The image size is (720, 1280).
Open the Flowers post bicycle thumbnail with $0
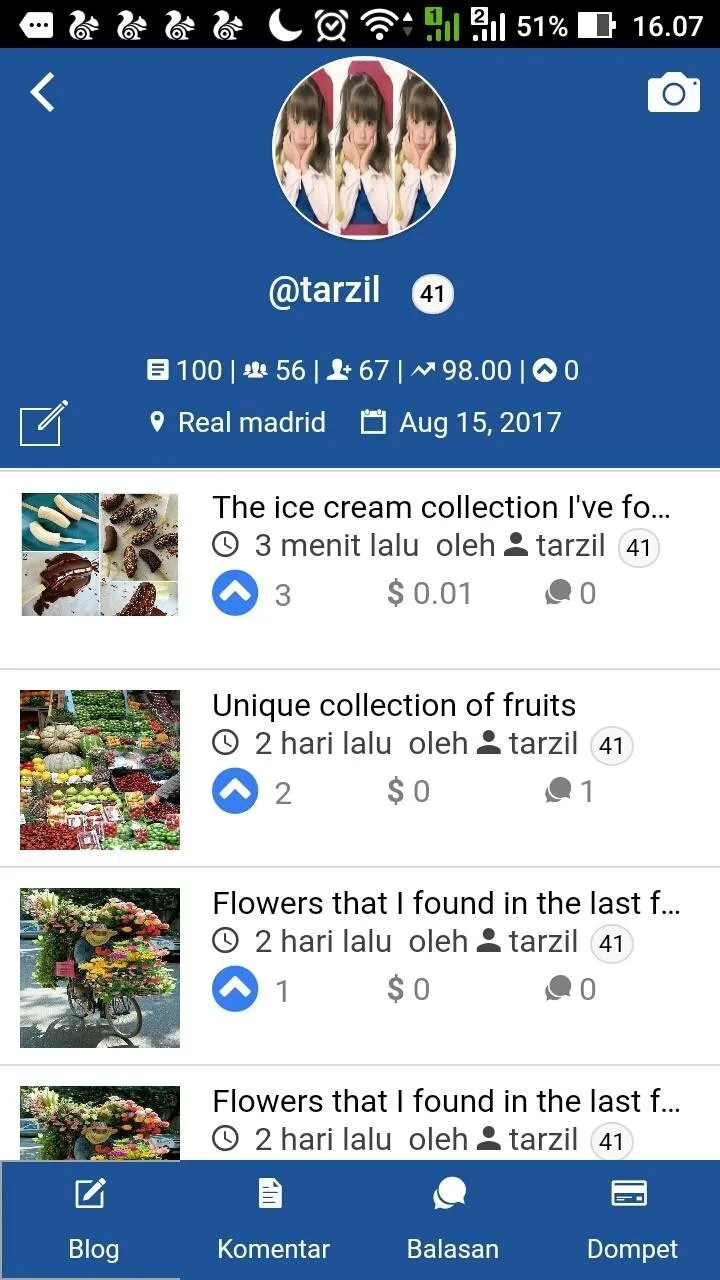tap(100, 968)
